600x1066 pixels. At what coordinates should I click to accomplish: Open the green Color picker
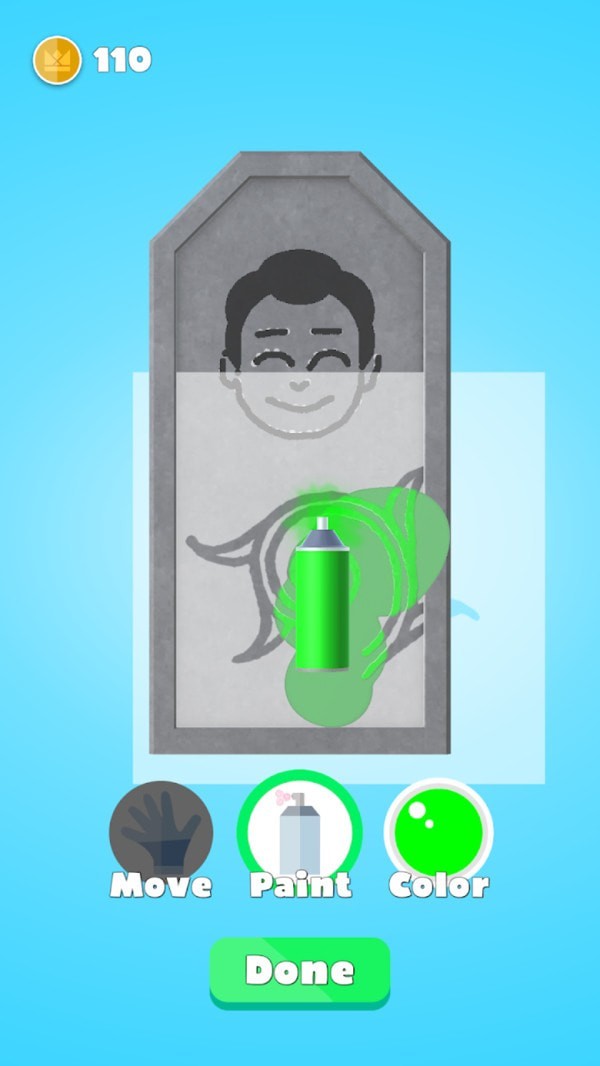(438, 832)
